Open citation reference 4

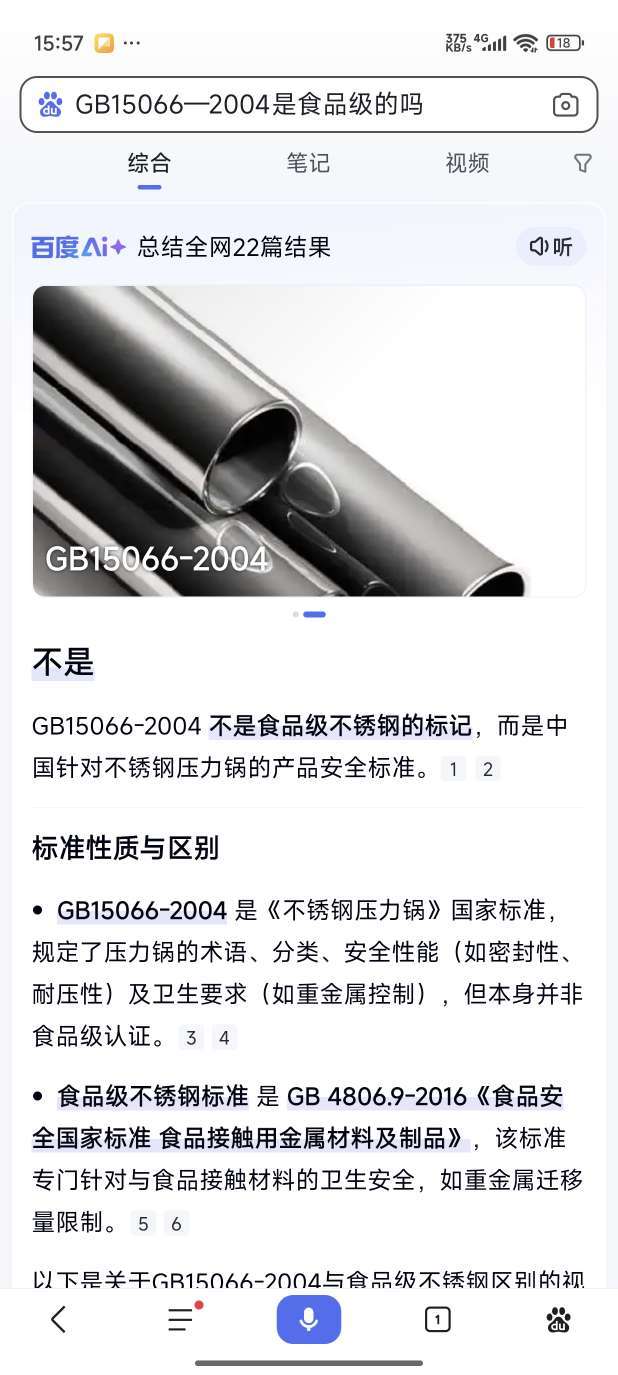coord(223,1037)
